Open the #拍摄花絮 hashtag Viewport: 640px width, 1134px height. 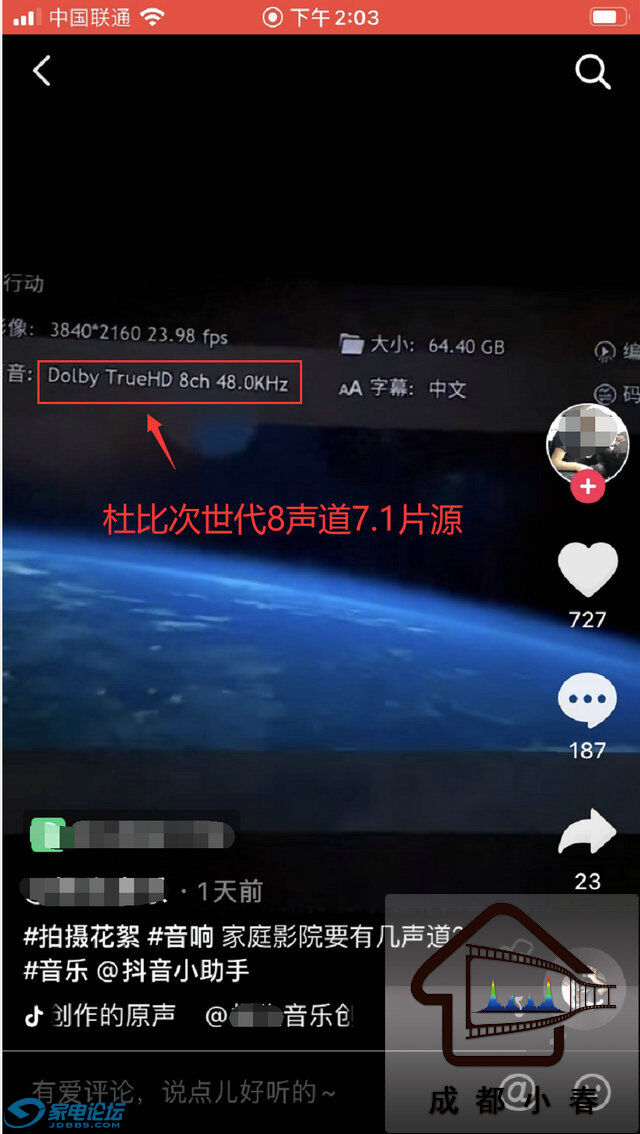click(x=81, y=937)
